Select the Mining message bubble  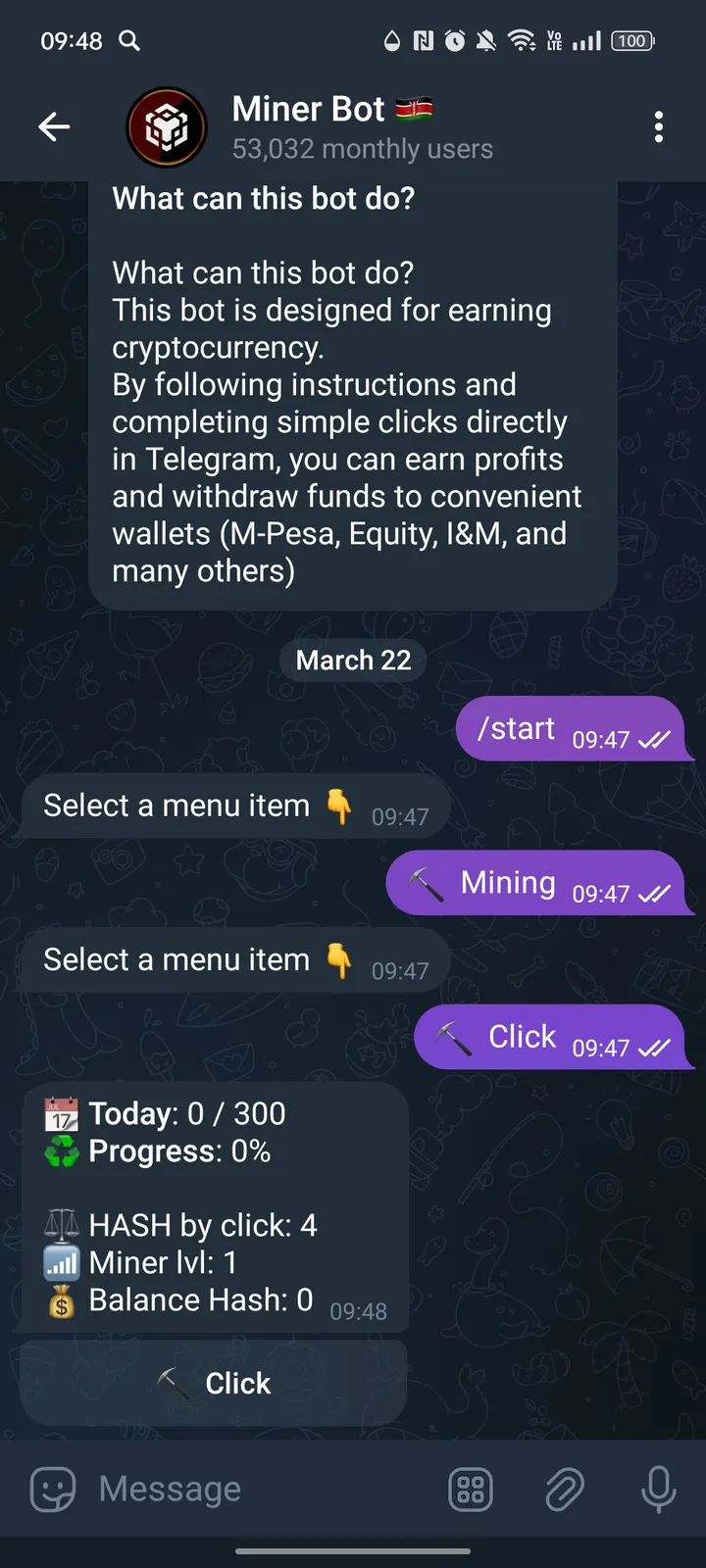click(x=537, y=882)
